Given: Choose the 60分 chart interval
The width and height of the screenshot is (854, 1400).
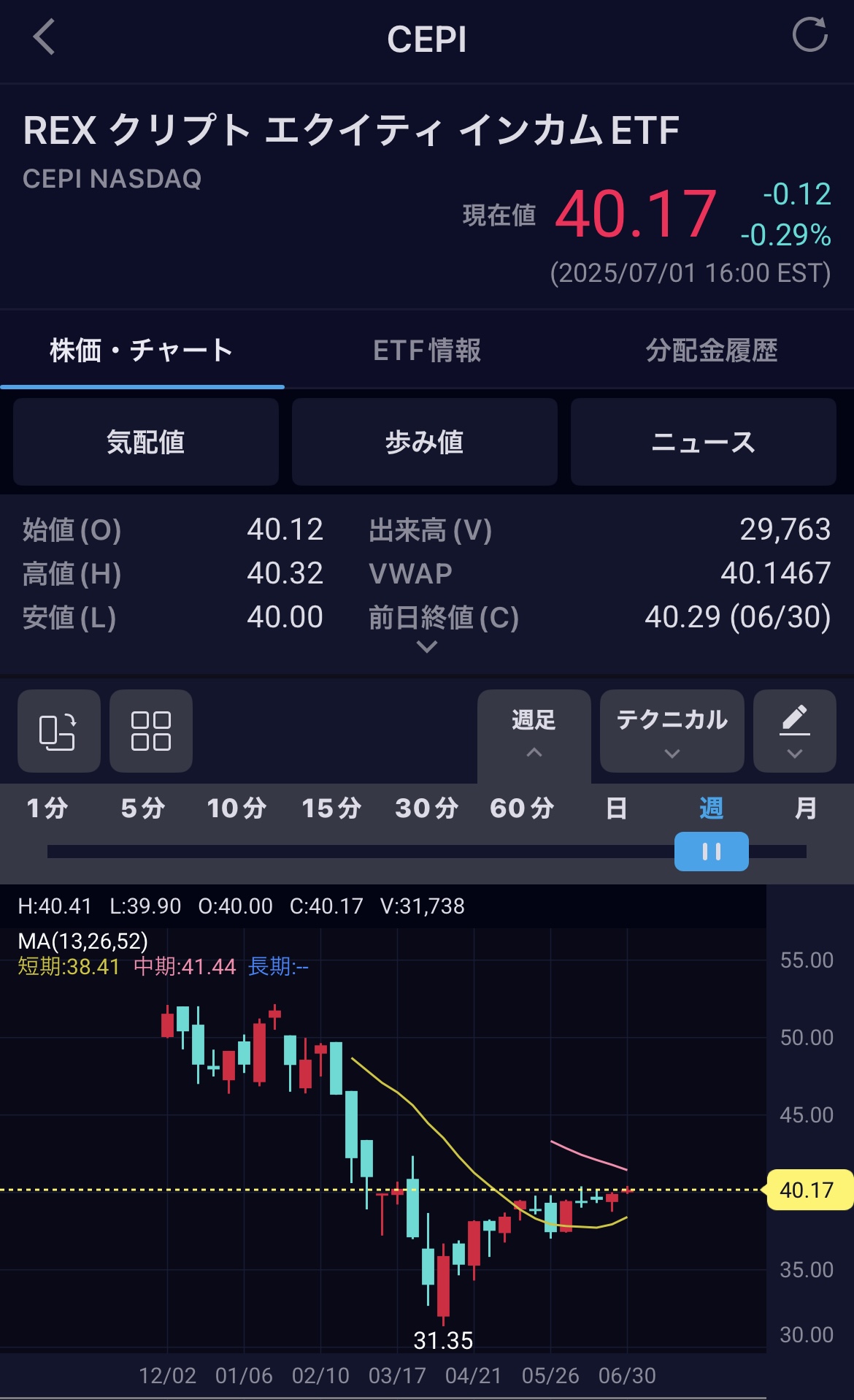Looking at the screenshot, I should pyautogui.click(x=522, y=808).
